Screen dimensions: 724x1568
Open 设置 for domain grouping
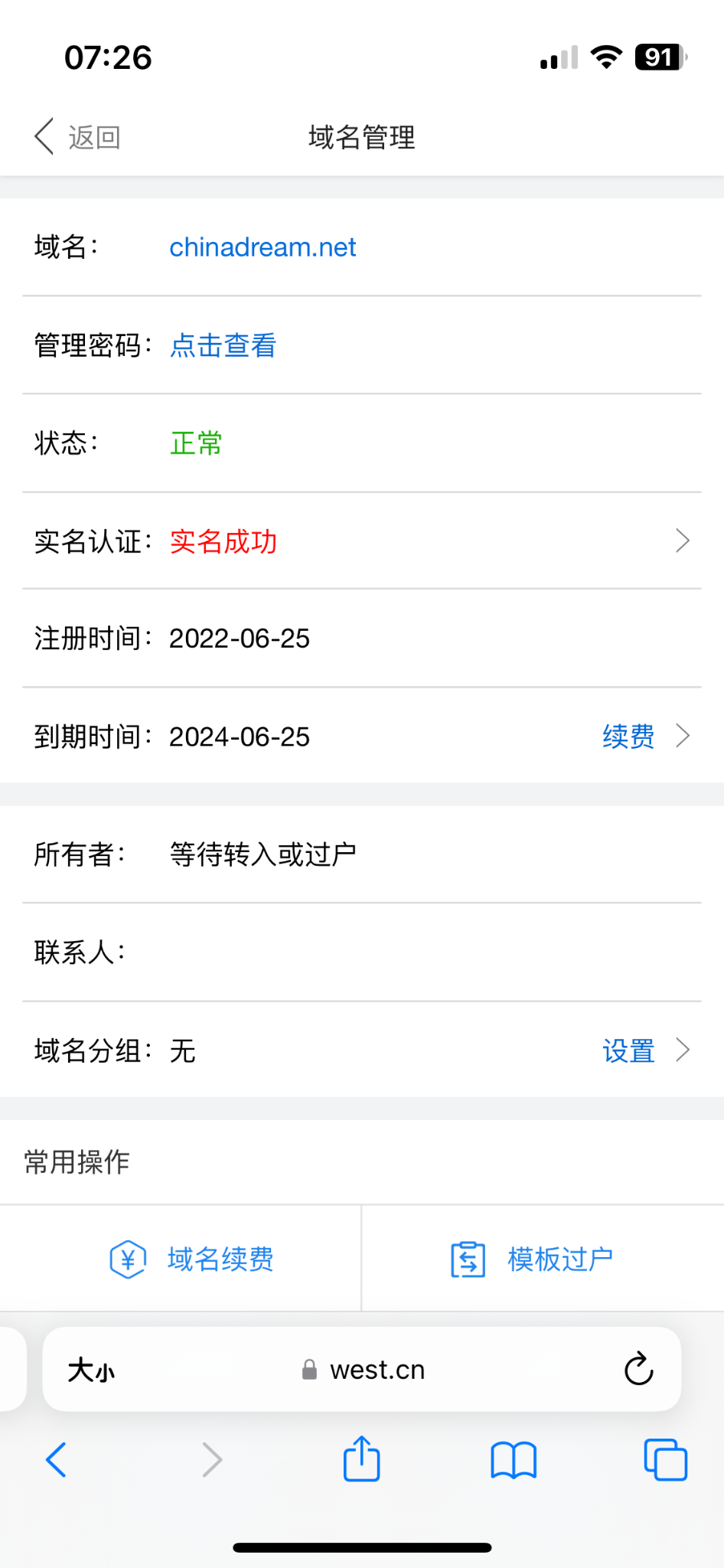(x=628, y=1050)
